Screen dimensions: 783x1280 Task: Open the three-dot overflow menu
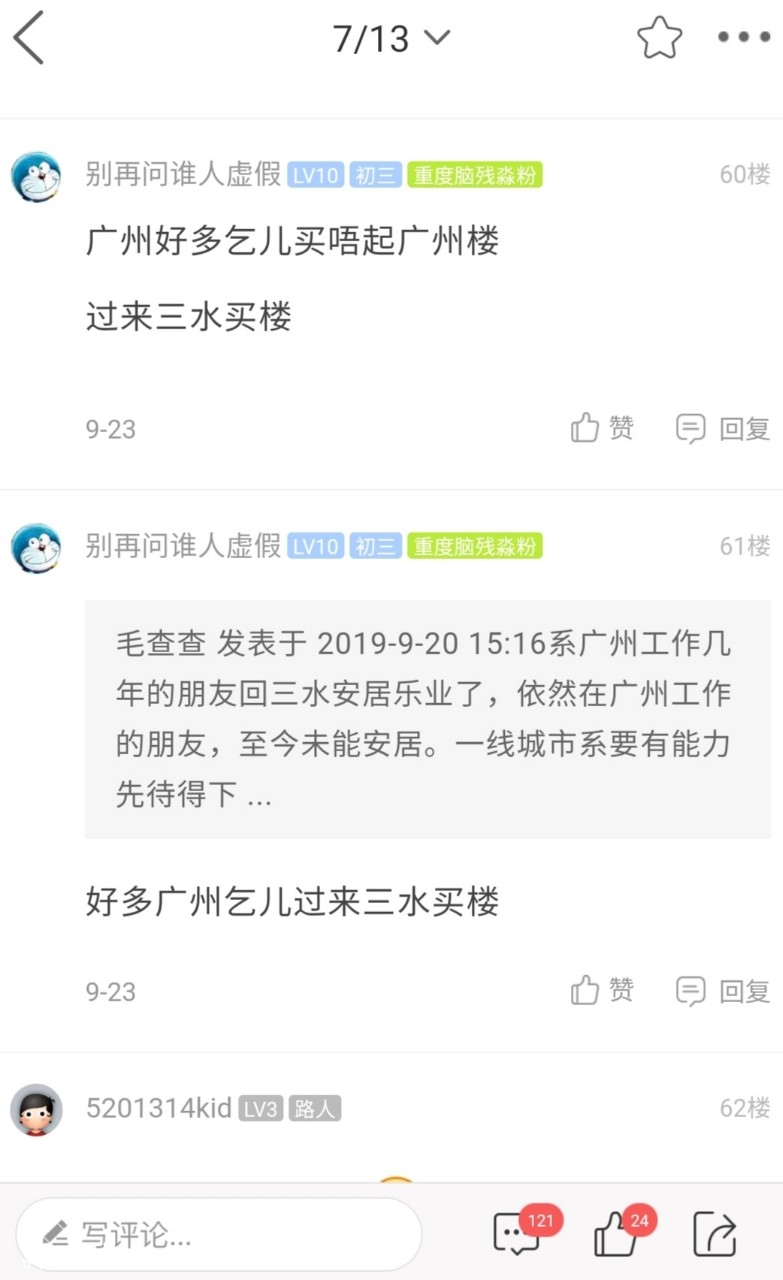coord(744,38)
